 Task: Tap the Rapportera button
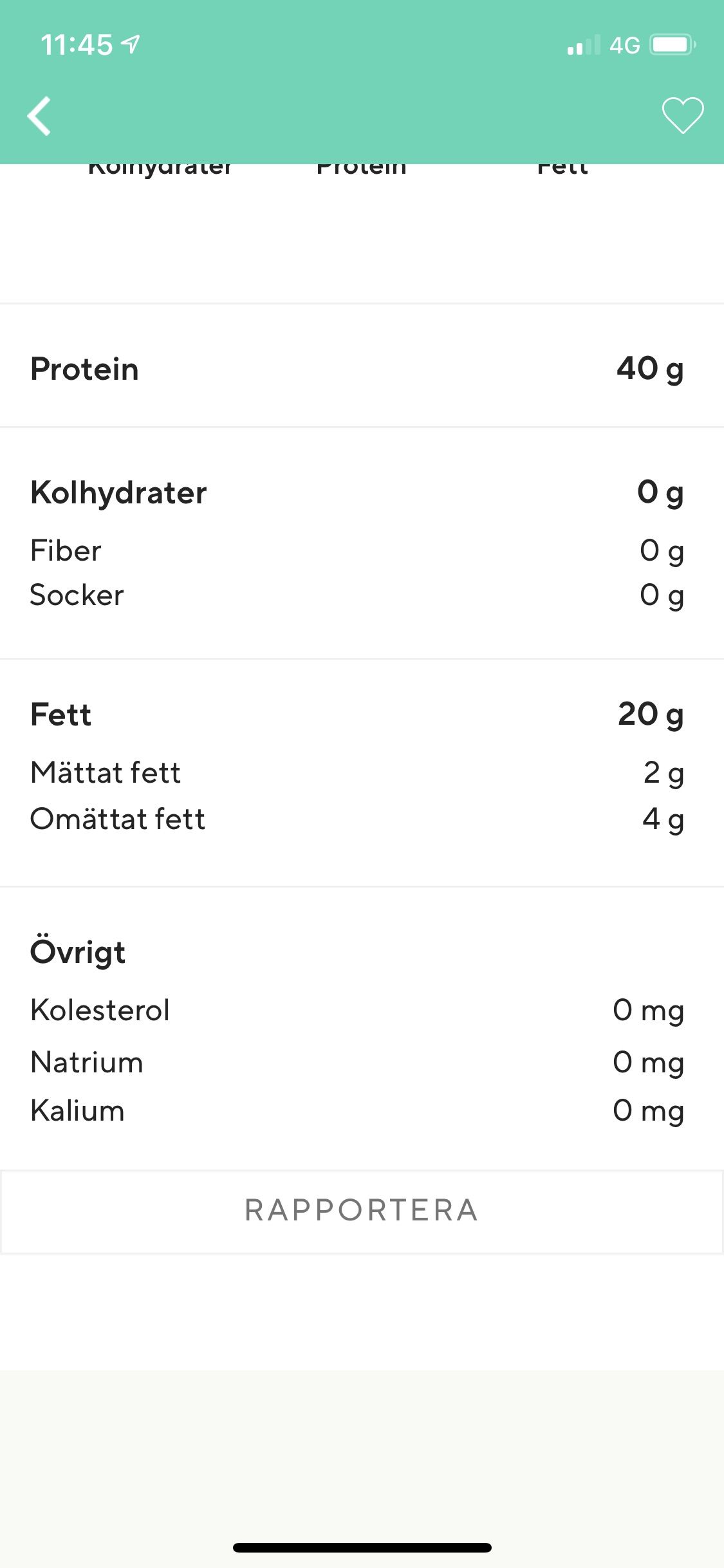pos(362,1211)
